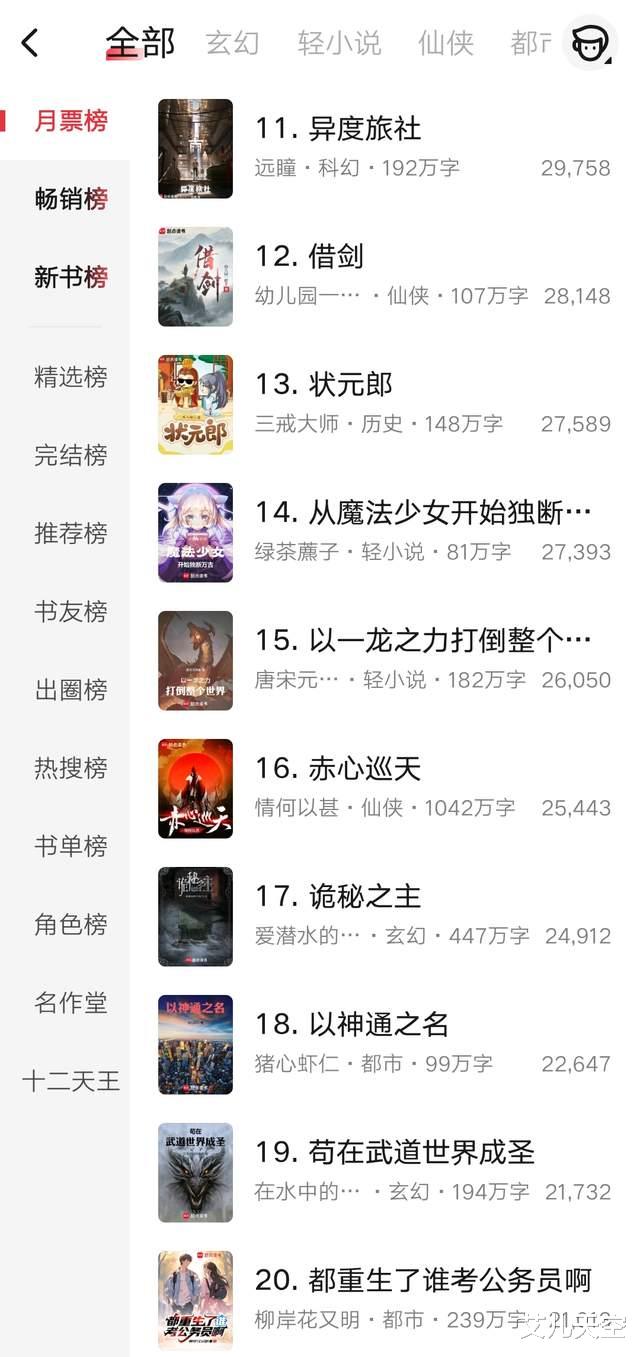Tap 十二天王 in the sidebar
The width and height of the screenshot is (640, 1357).
tap(71, 1081)
